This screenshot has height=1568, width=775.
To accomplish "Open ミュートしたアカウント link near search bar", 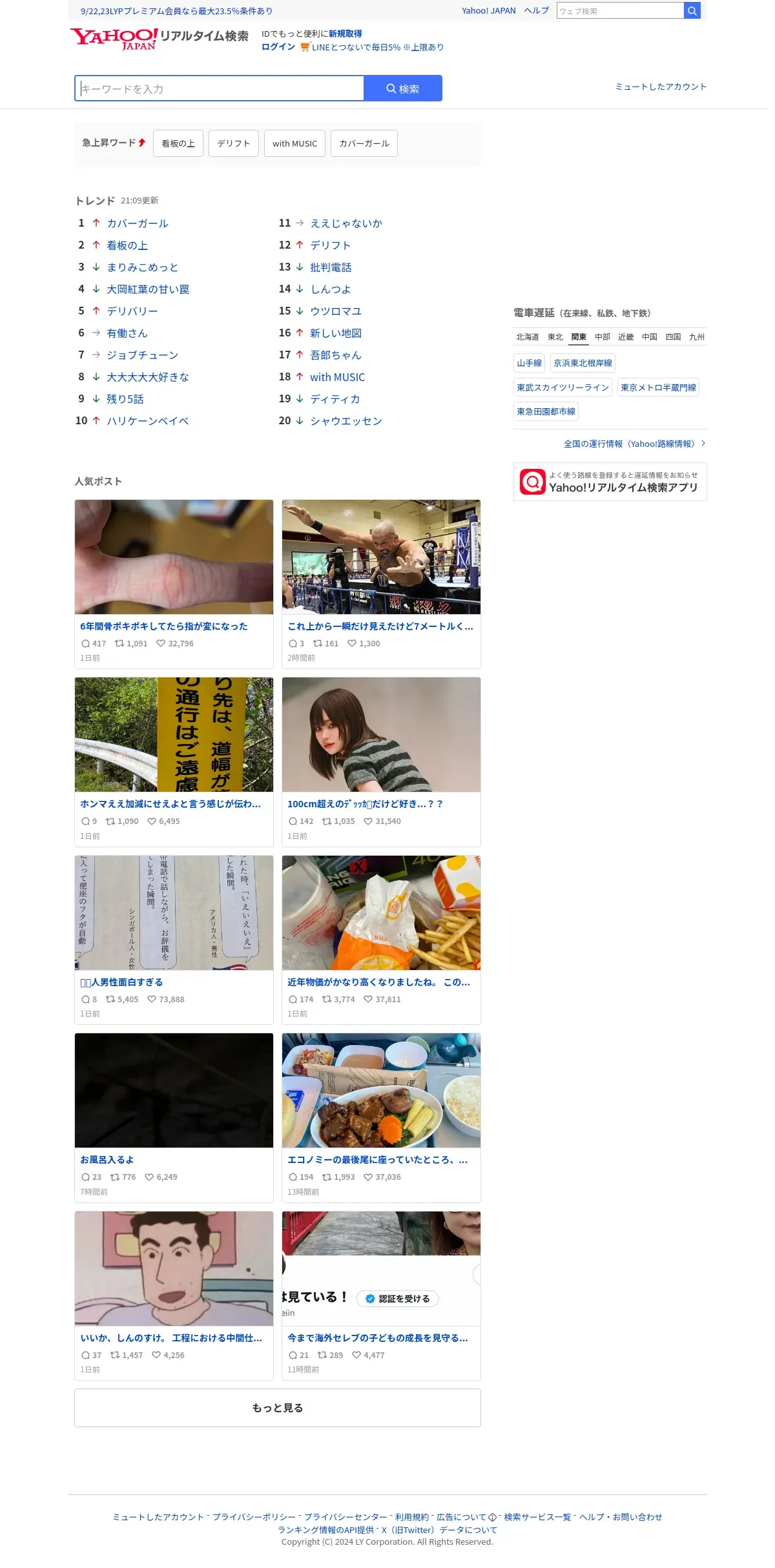I will point(661,87).
